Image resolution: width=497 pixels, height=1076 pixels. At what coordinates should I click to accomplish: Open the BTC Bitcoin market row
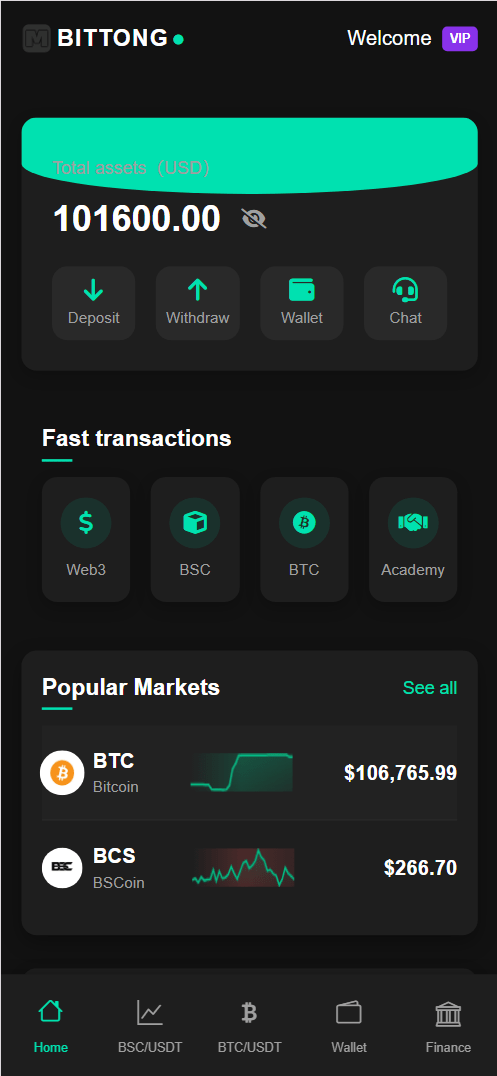pos(249,773)
